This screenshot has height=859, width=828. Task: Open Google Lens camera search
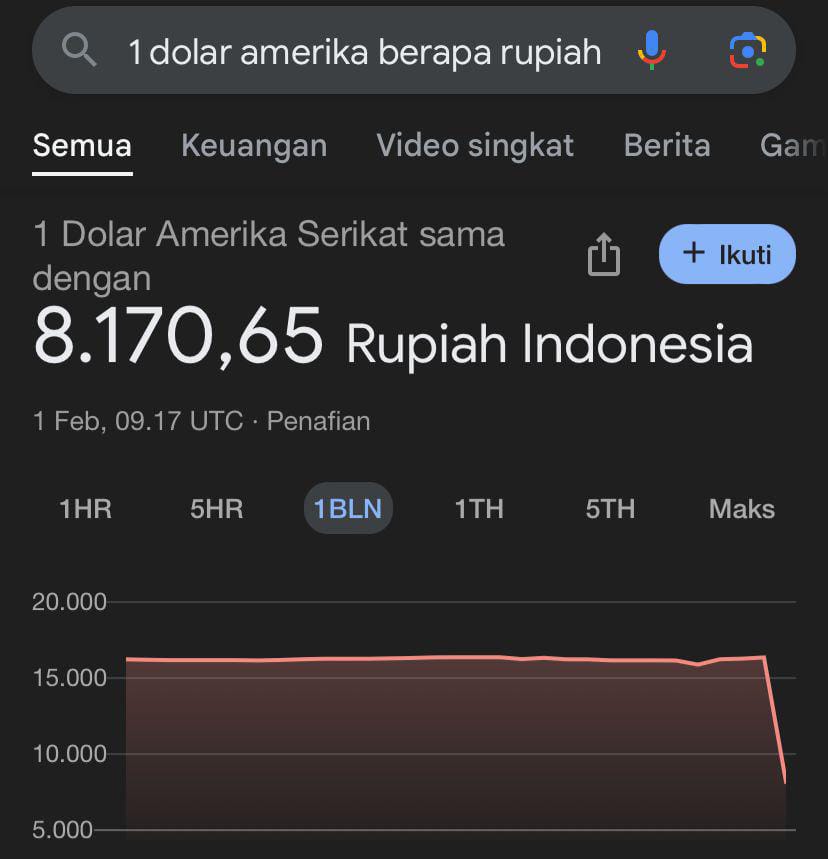tap(747, 50)
